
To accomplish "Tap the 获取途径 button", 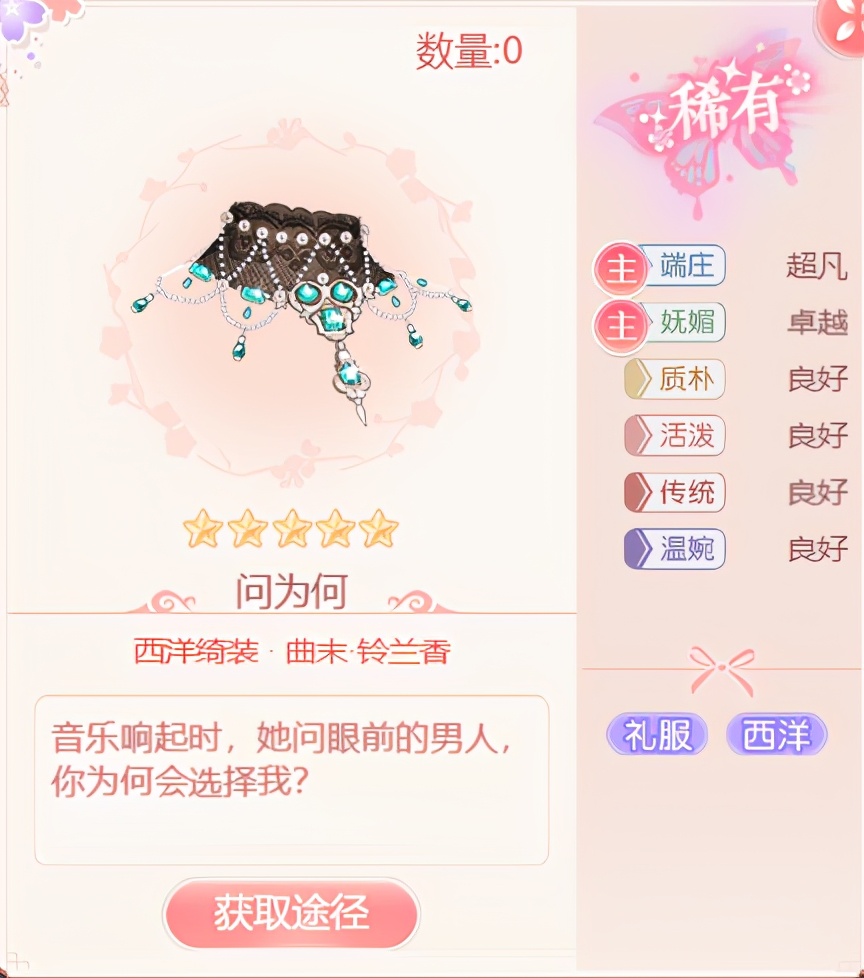I will [x=291, y=913].
